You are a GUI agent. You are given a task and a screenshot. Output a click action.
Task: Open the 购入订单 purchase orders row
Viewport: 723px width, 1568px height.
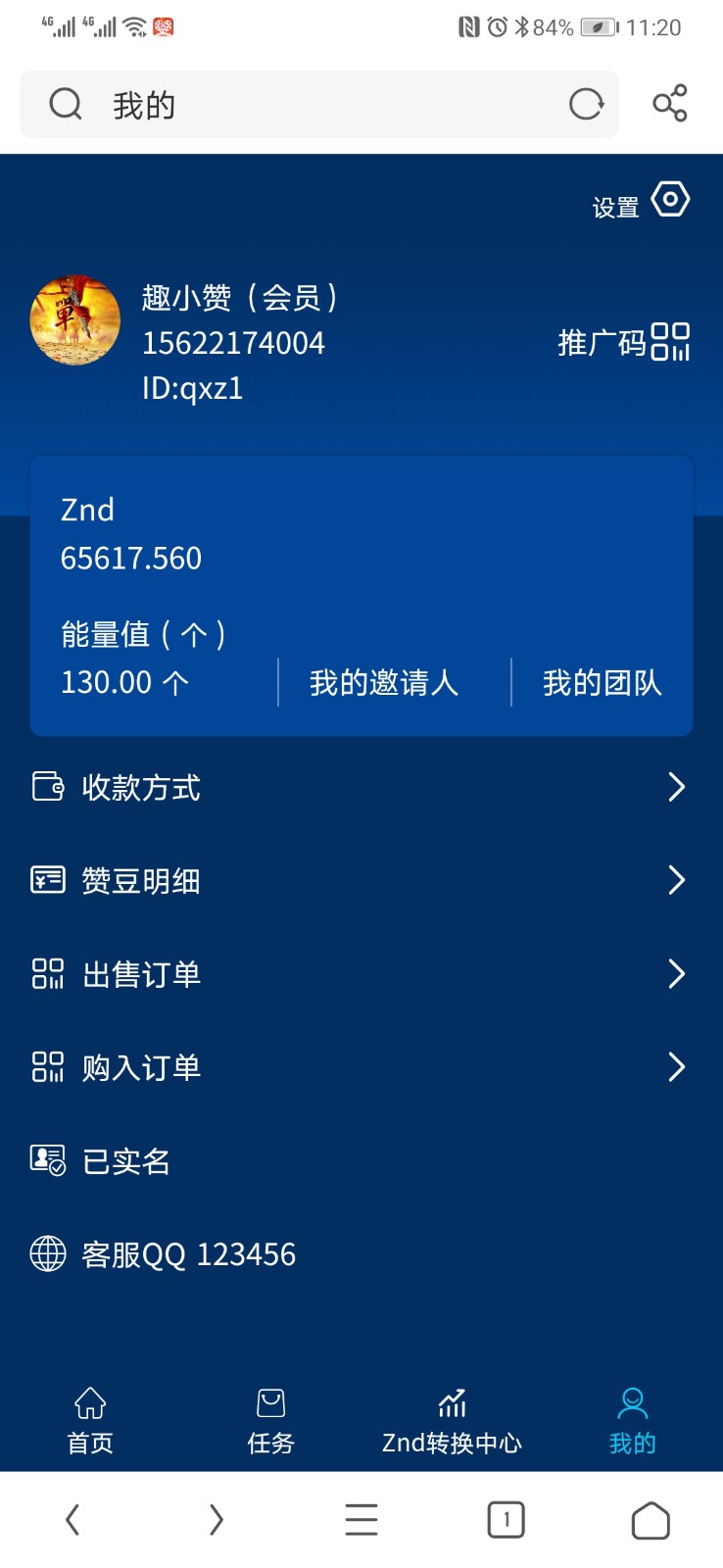point(361,1067)
